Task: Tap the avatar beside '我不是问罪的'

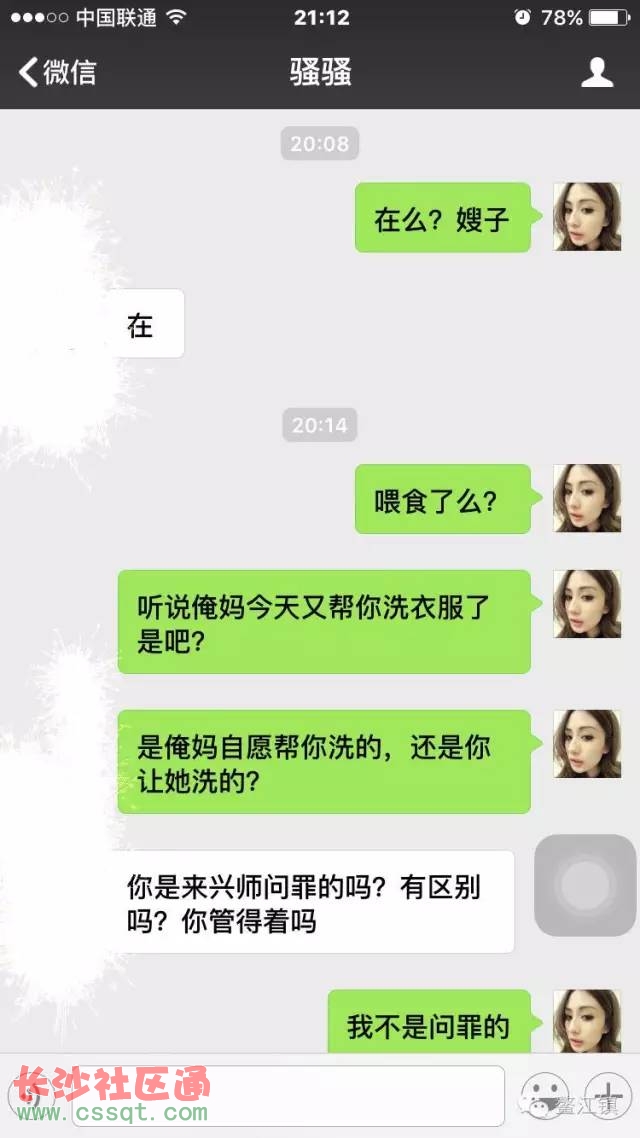Action: 587,1020
